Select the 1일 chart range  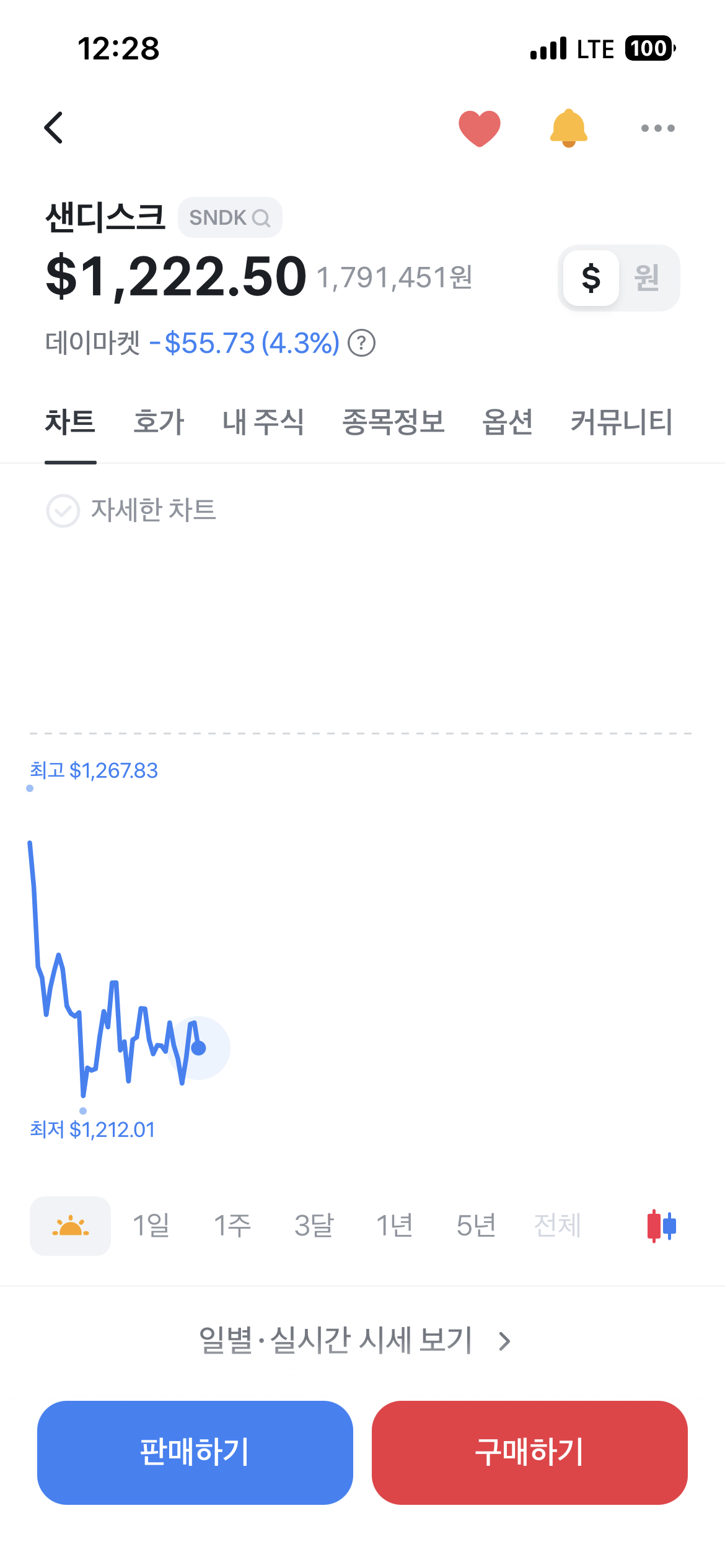151,1226
